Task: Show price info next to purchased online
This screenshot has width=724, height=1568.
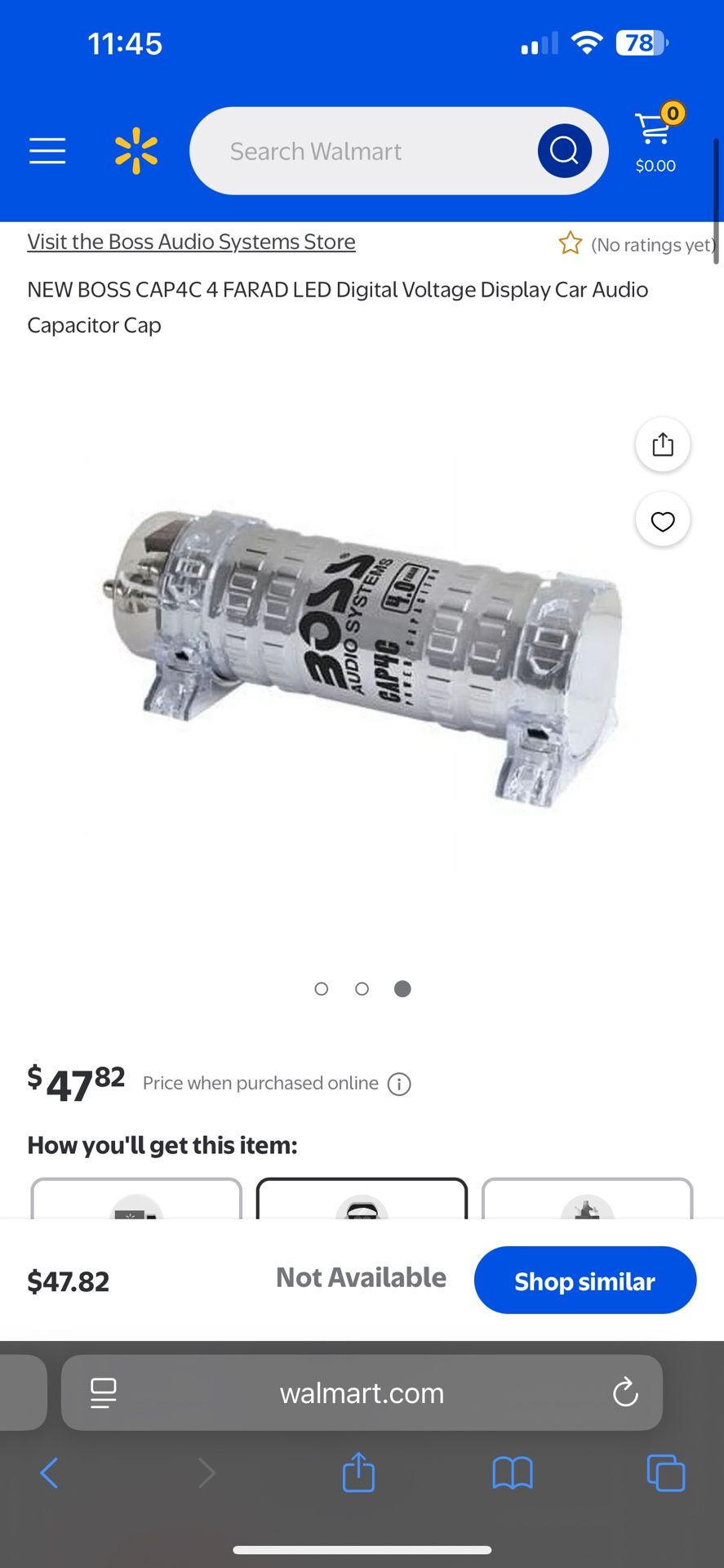Action: tap(399, 1085)
